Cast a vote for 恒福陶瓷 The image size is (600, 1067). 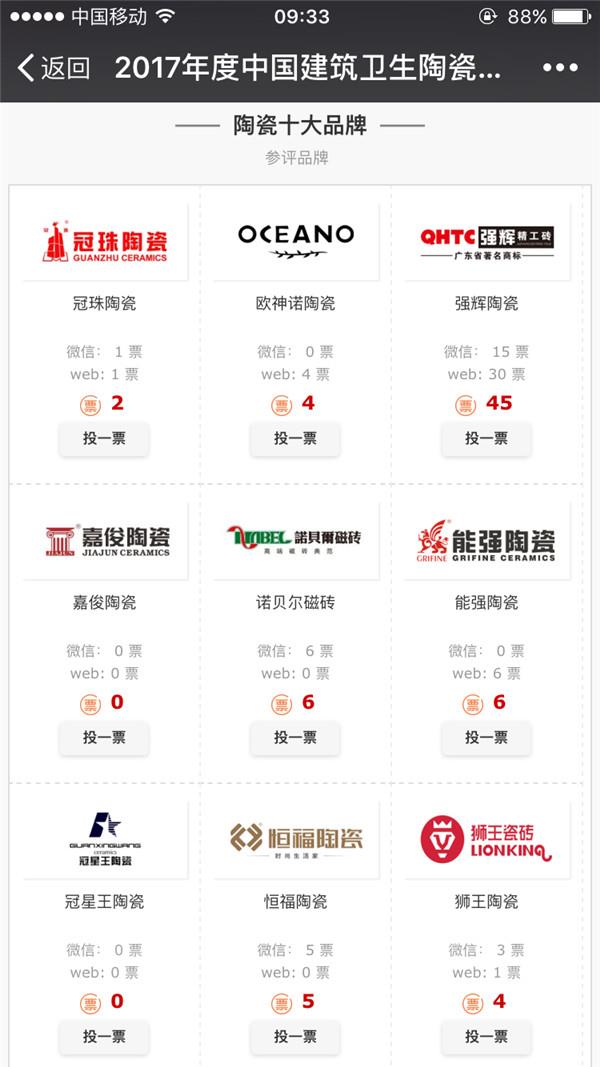[295, 1036]
